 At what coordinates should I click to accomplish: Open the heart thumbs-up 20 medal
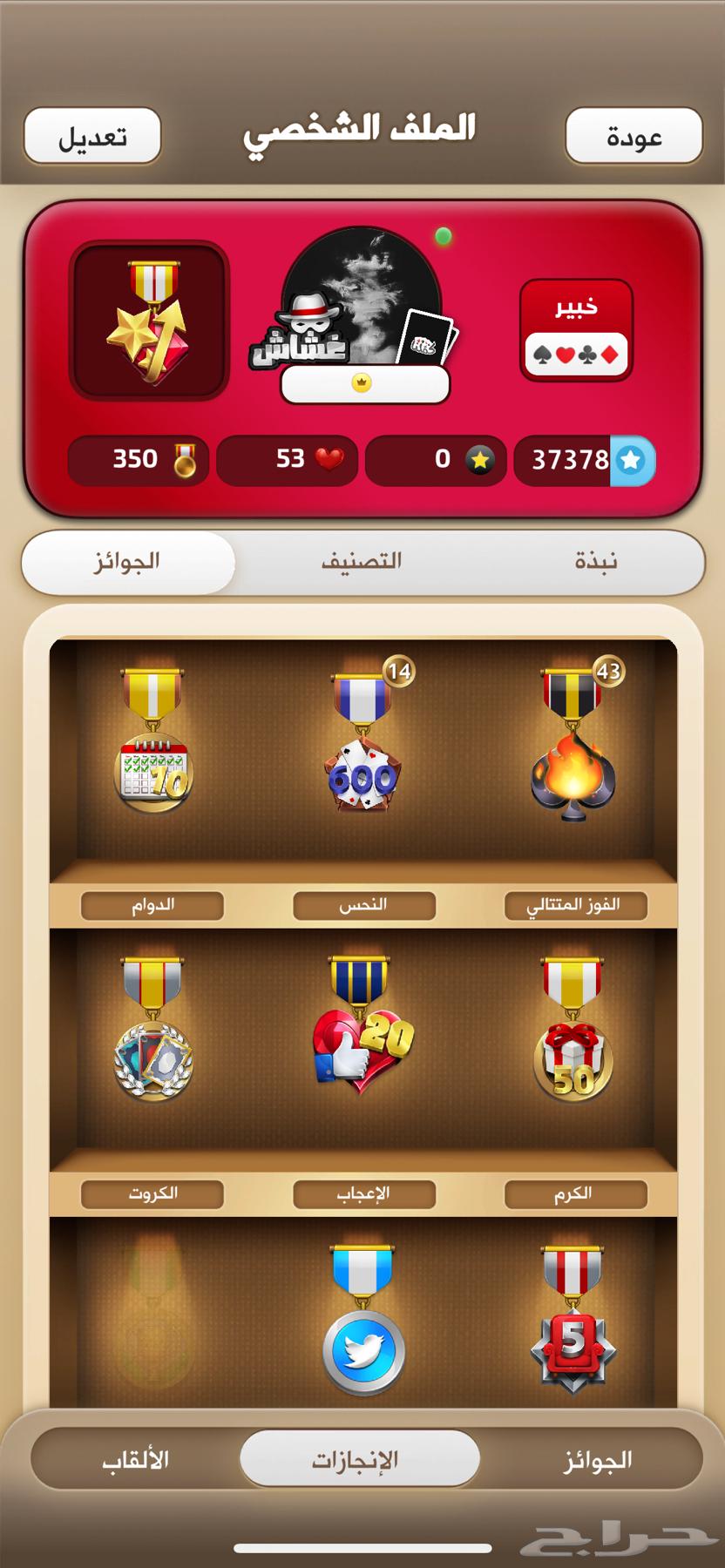(x=362, y=1045)
